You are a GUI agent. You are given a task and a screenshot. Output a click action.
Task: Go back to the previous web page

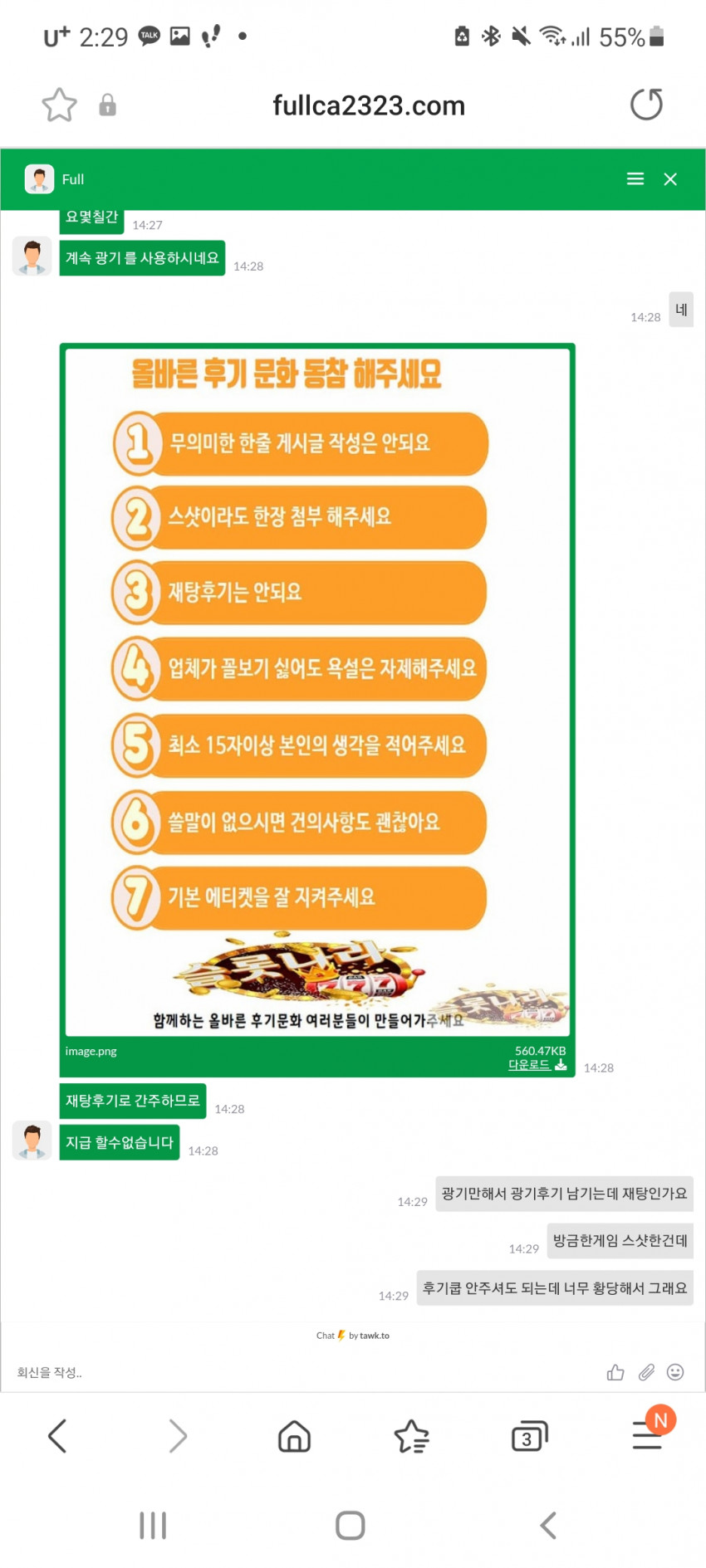tap(57, 1436)
